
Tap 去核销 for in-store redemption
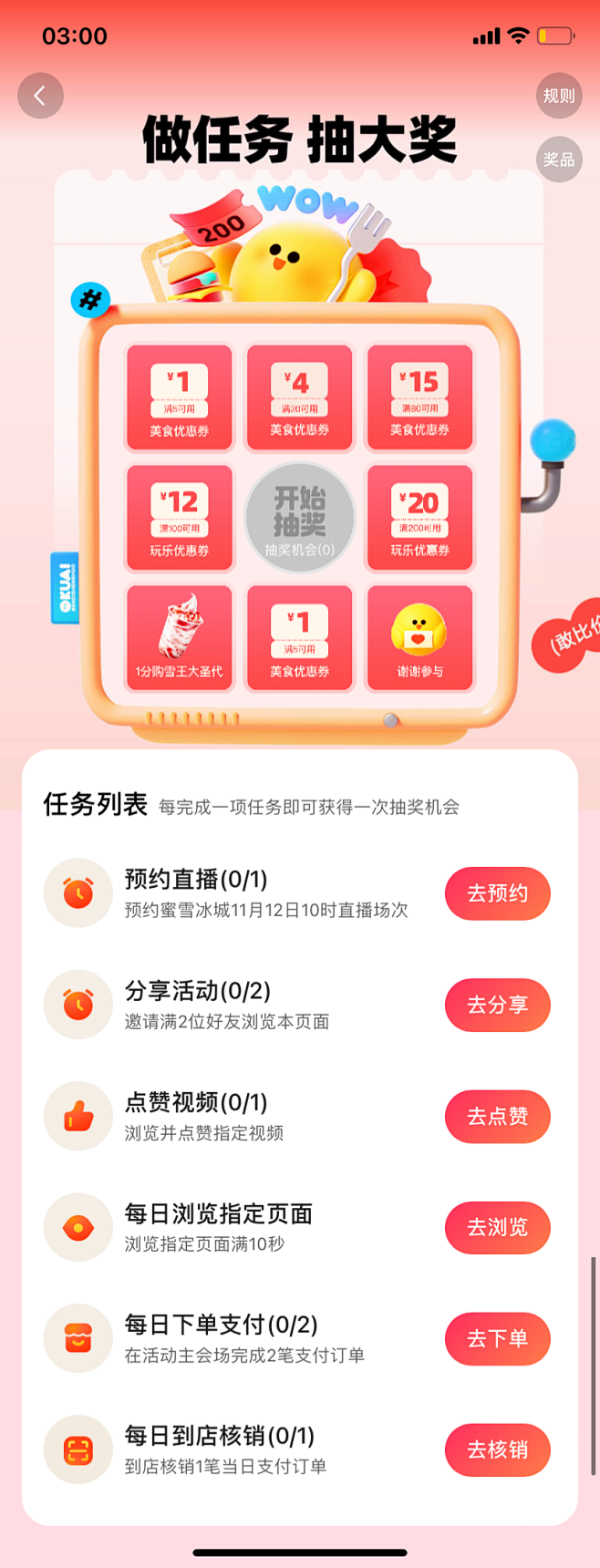[498, 1449]
